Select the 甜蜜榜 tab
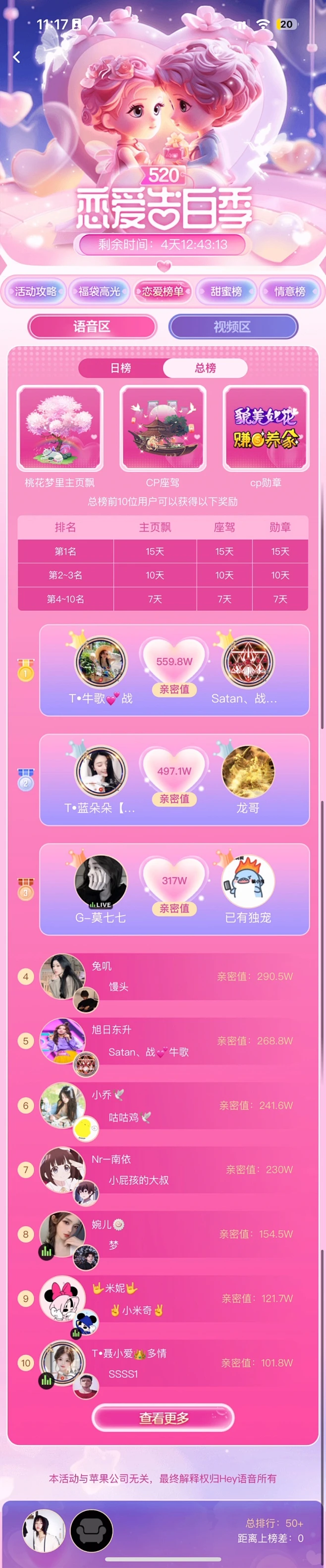This screenshot has height=1568, width=326. (x=226, y=291)
